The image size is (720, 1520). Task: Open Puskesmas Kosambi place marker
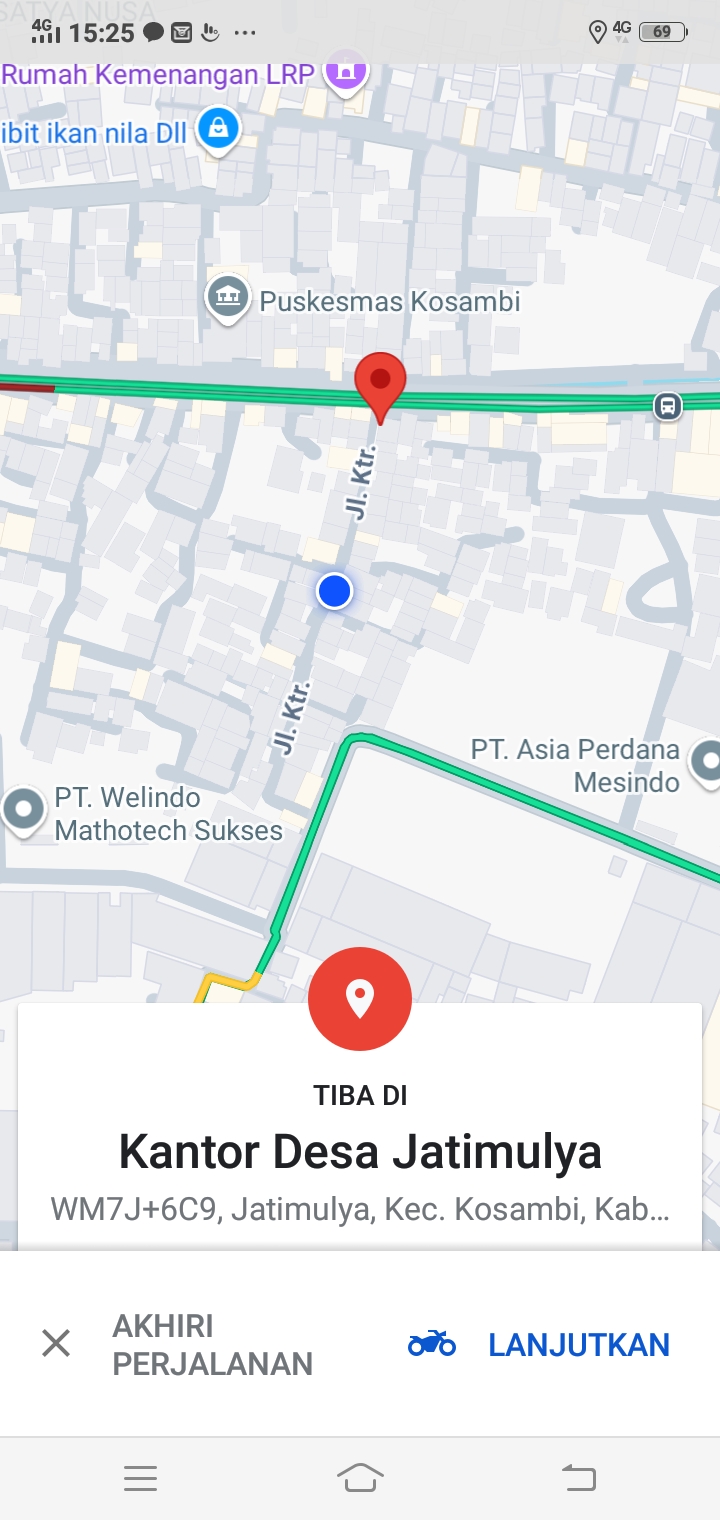228,298
